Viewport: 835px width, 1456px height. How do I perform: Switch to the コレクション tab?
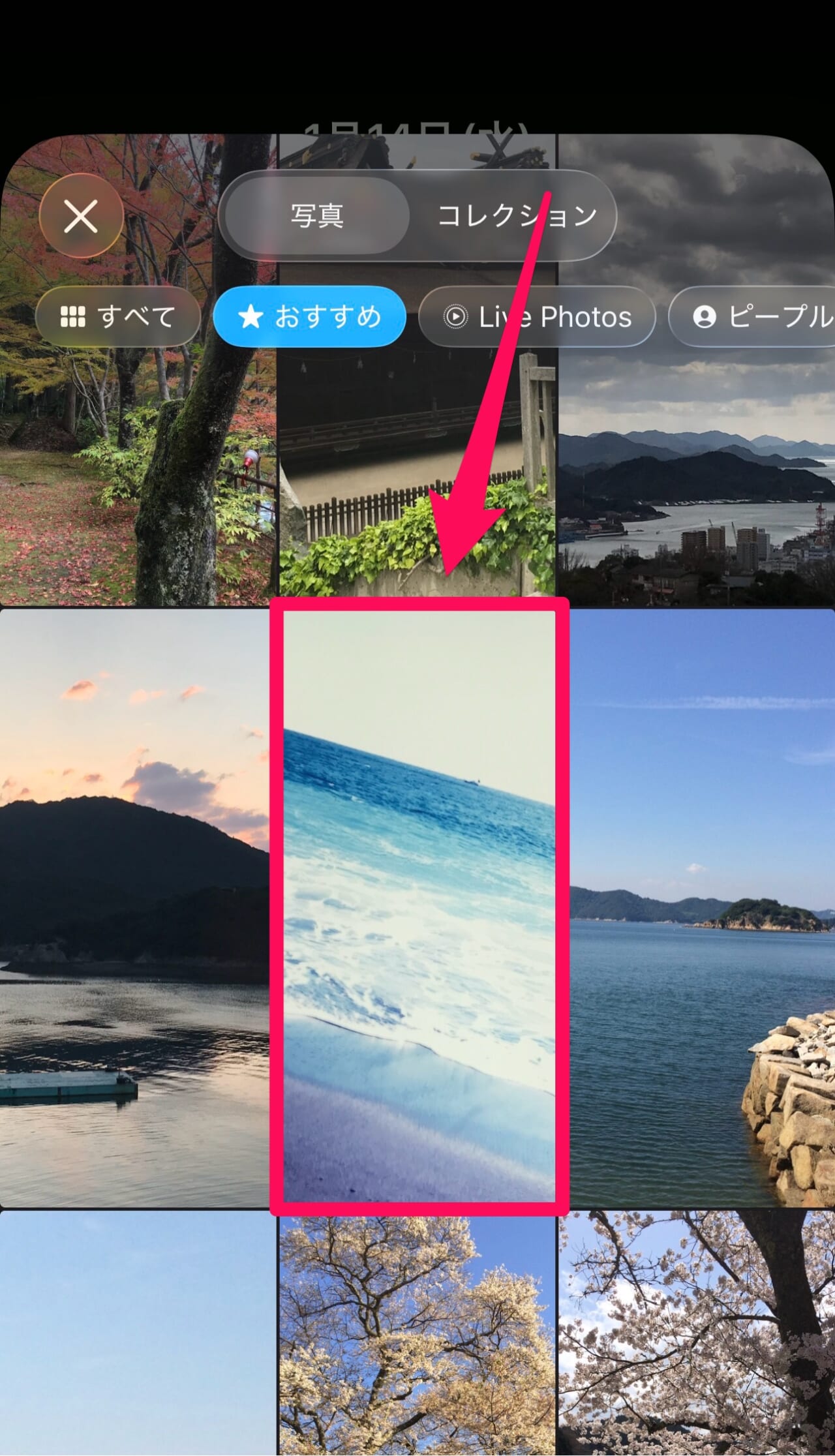[517, 215]
